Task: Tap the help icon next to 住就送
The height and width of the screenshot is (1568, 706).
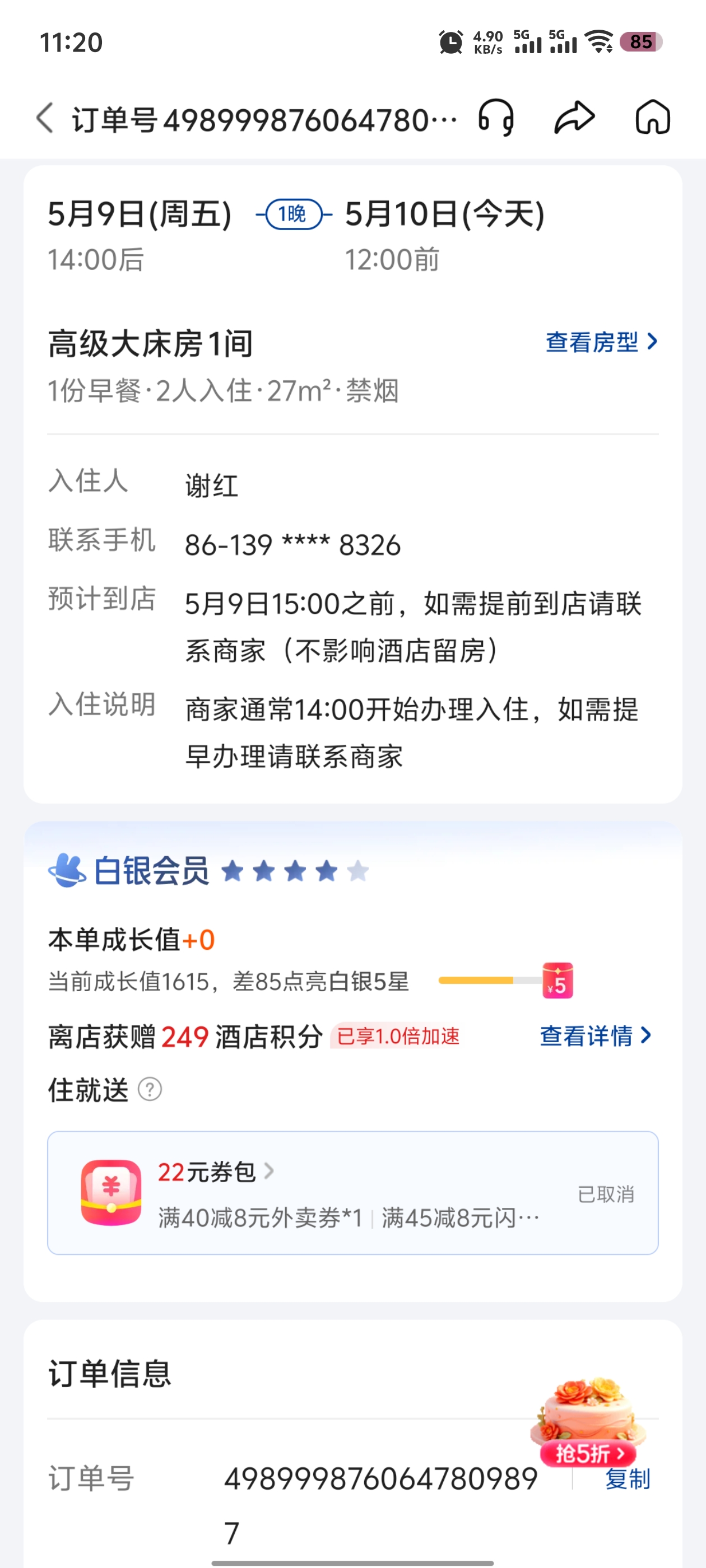Action: [150, 1090]
